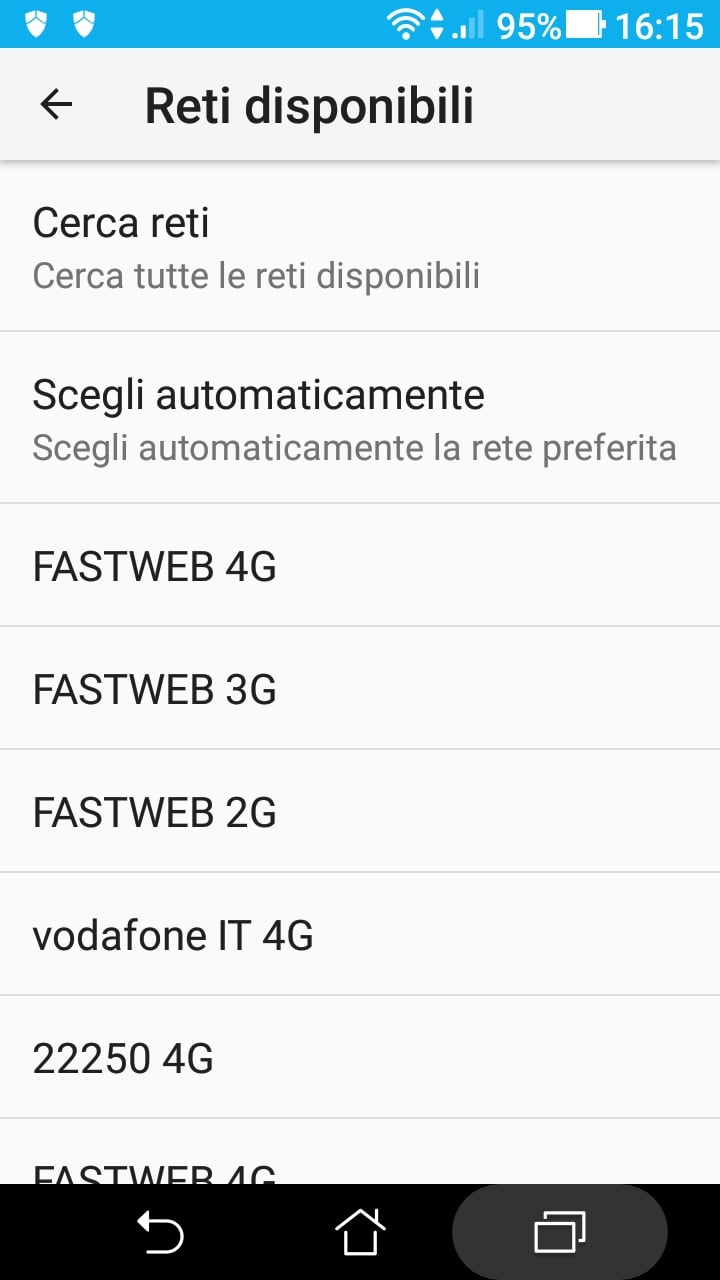Image resolution: width=720 pixels, height=1280 pixels.
Task: Select the 22250 4G network
Action: [x=360, y=1058]
